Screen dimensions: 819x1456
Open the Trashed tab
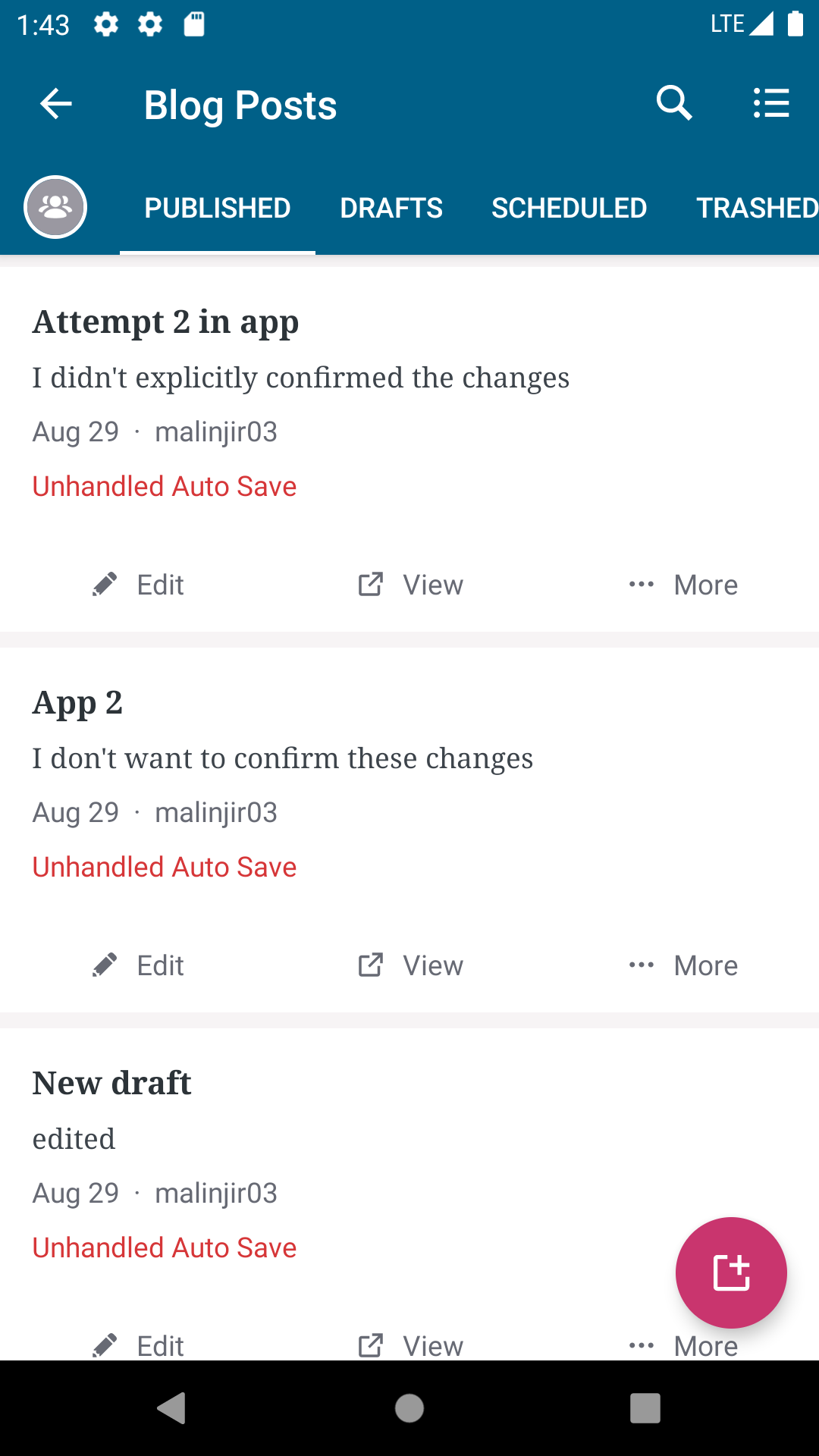(x=756, y=208)
